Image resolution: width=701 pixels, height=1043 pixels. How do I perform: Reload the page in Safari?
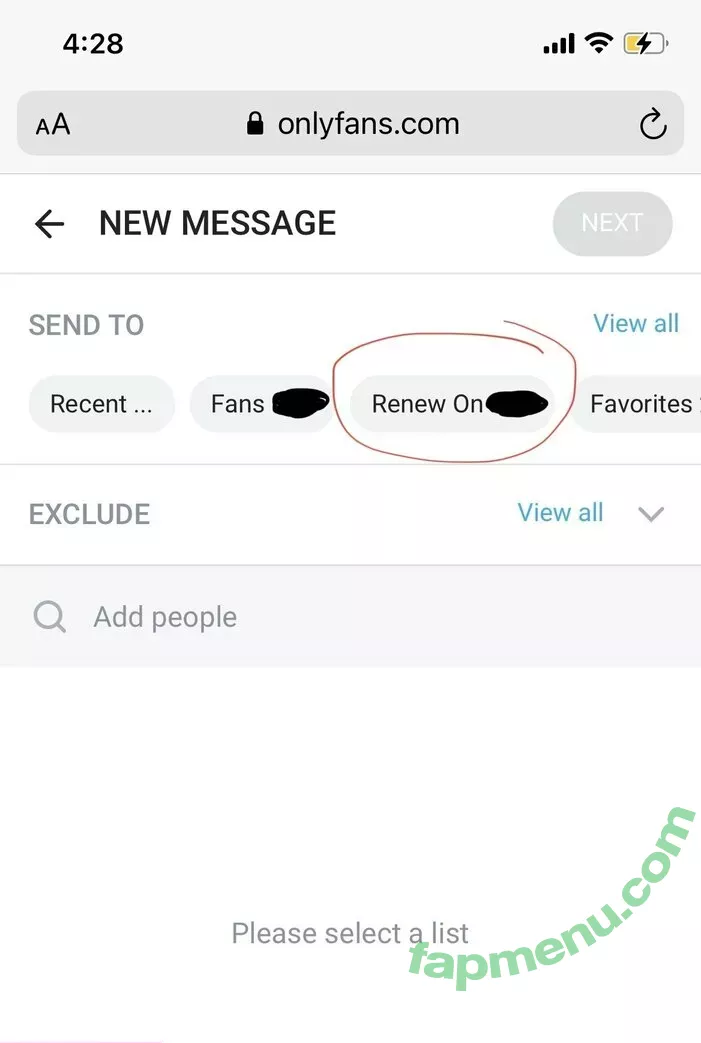(x=652, y=125)
